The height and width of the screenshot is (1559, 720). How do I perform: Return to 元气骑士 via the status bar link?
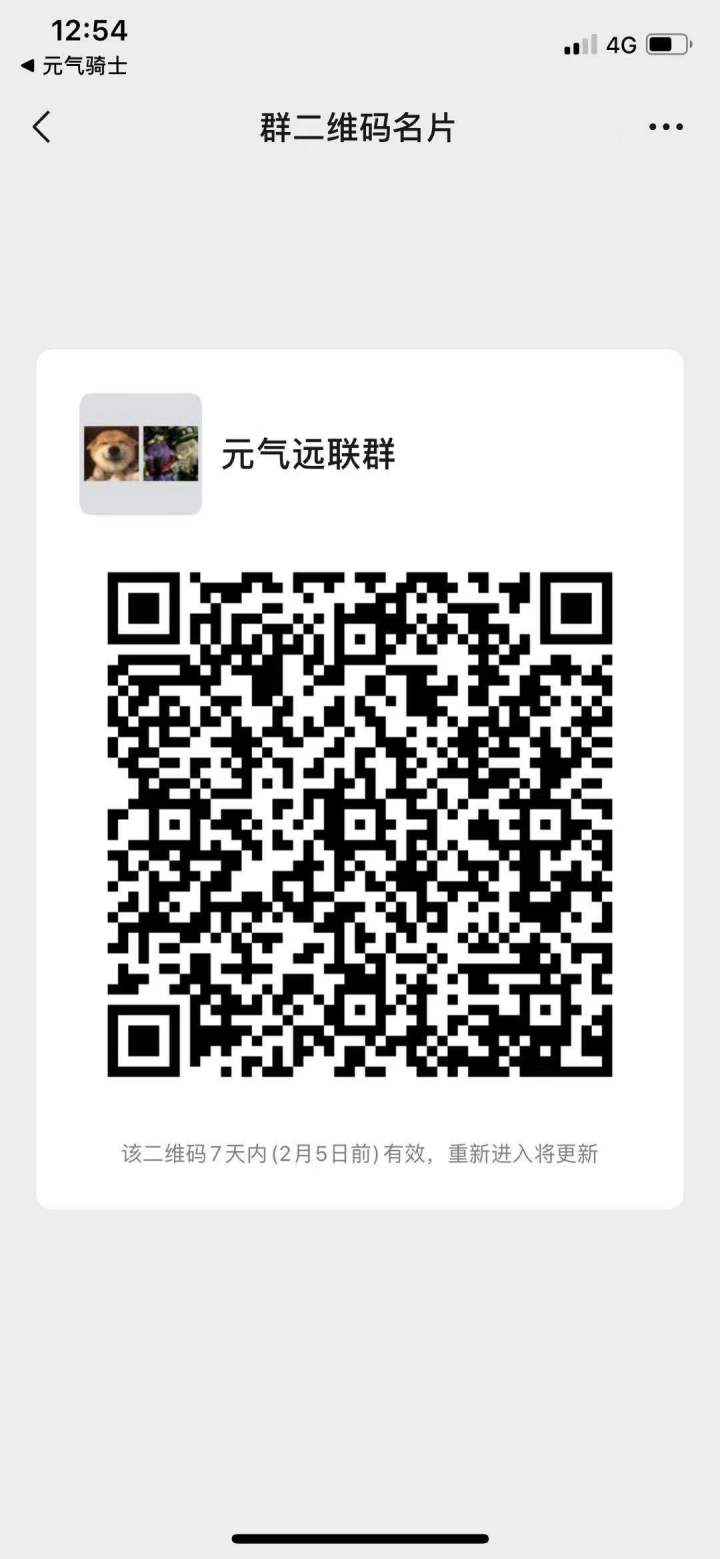pos(72,68)
